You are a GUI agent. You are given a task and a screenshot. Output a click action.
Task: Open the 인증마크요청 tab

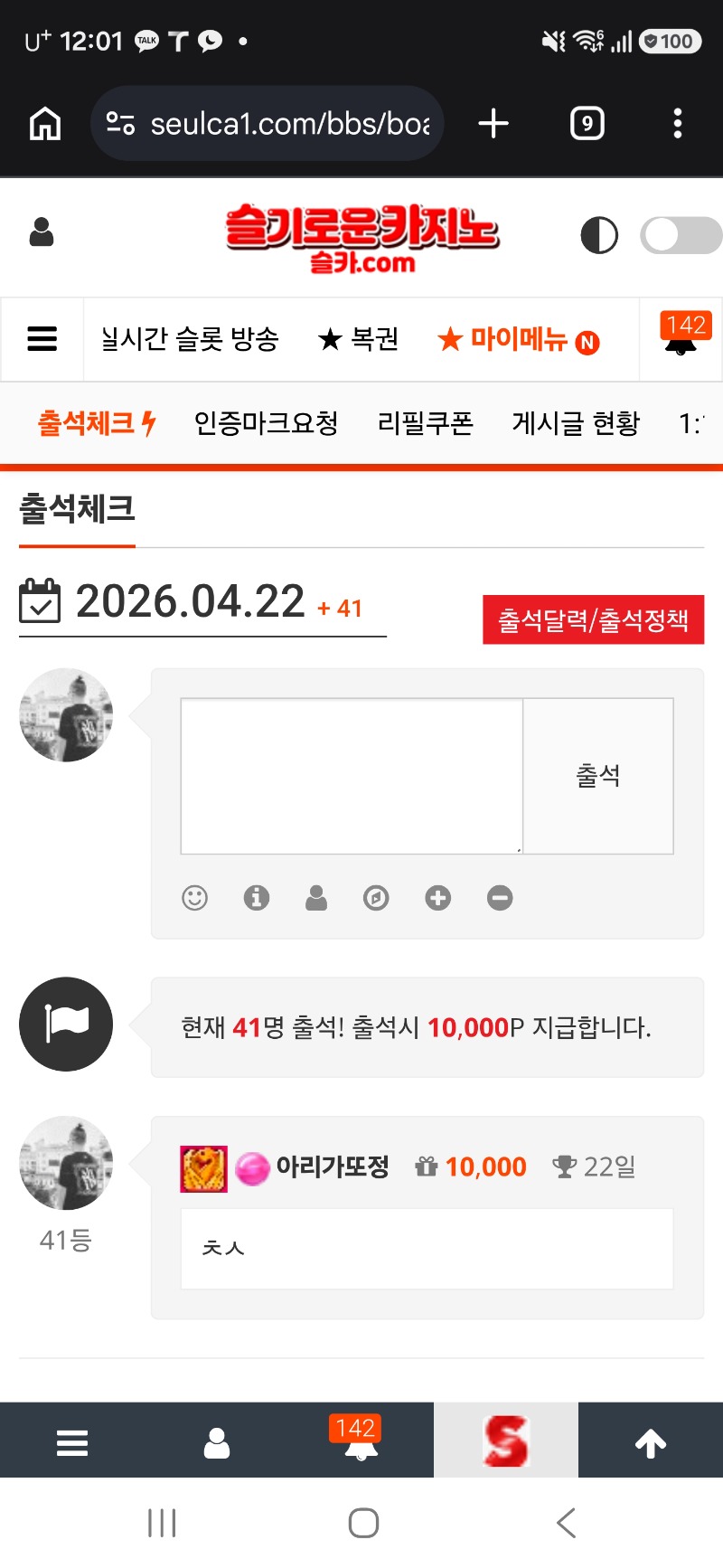[x=266, y=423]
